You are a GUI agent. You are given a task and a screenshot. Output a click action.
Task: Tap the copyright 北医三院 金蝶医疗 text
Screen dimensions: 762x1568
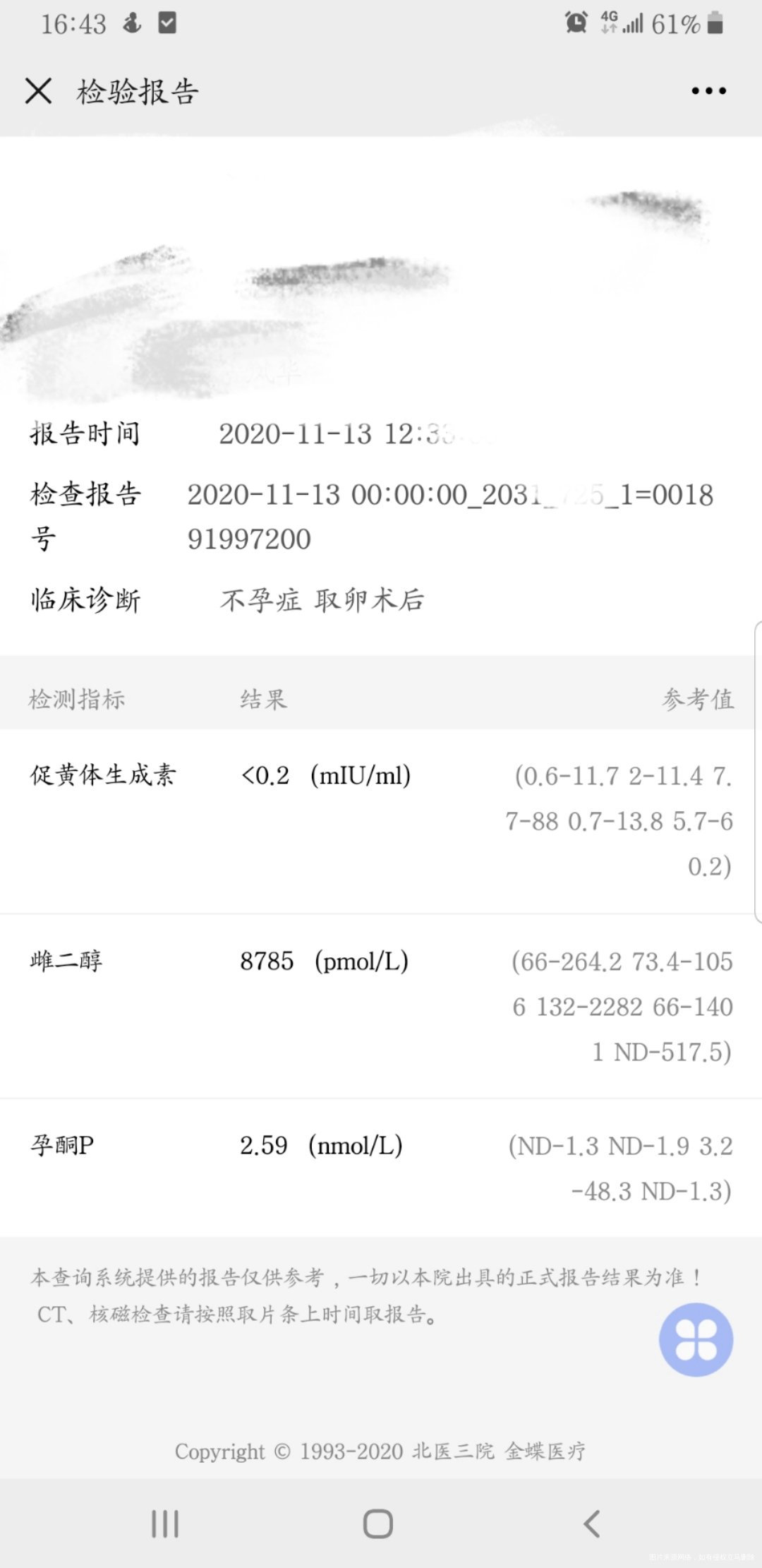pyautogui.click(x=381, y=1452)
